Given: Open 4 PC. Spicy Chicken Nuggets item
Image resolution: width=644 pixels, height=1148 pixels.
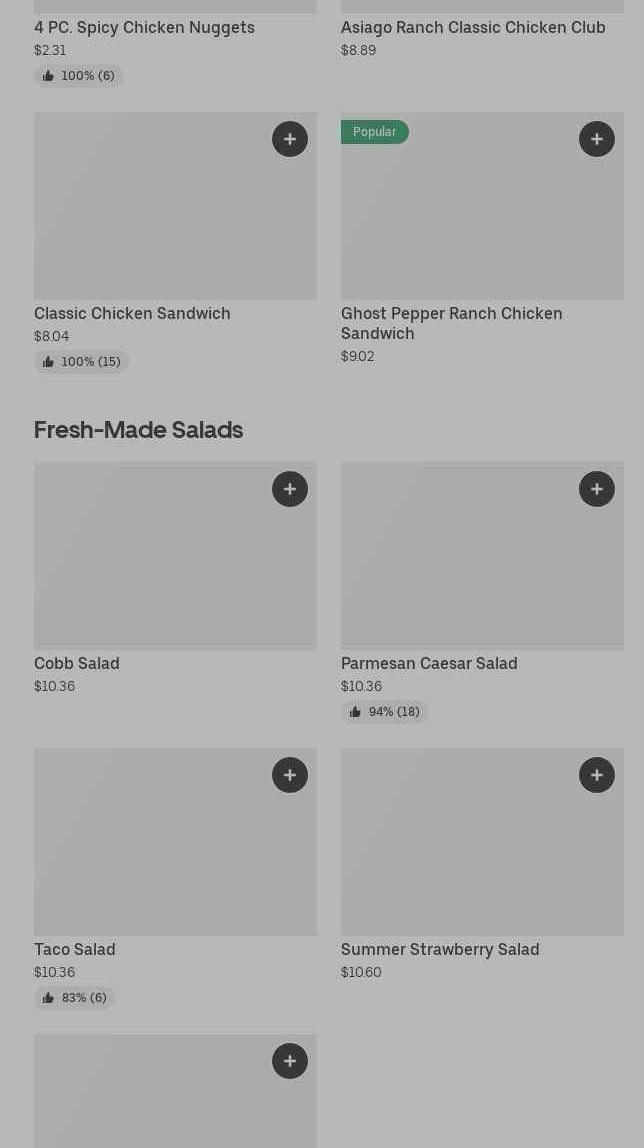Looking at the screenshot, I should tap(144, 27).
